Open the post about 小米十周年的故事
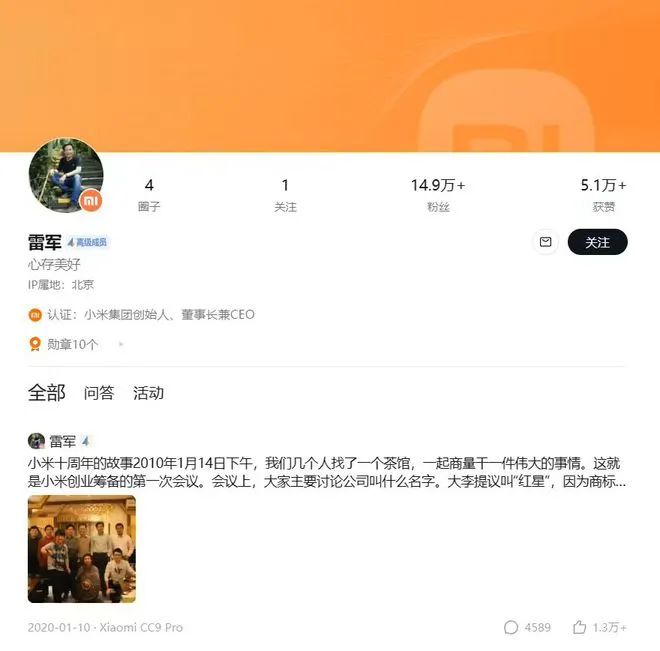 [326, 472]
